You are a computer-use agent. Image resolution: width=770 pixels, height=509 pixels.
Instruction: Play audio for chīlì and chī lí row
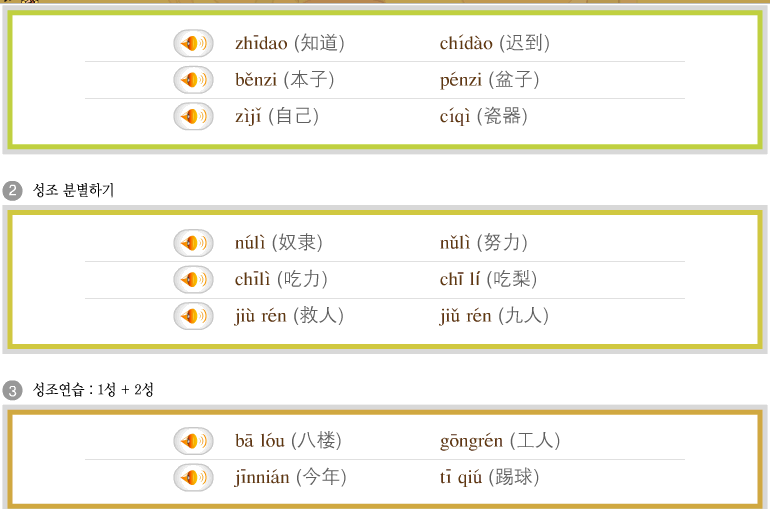pyautogui.click(x=192, y=279)
